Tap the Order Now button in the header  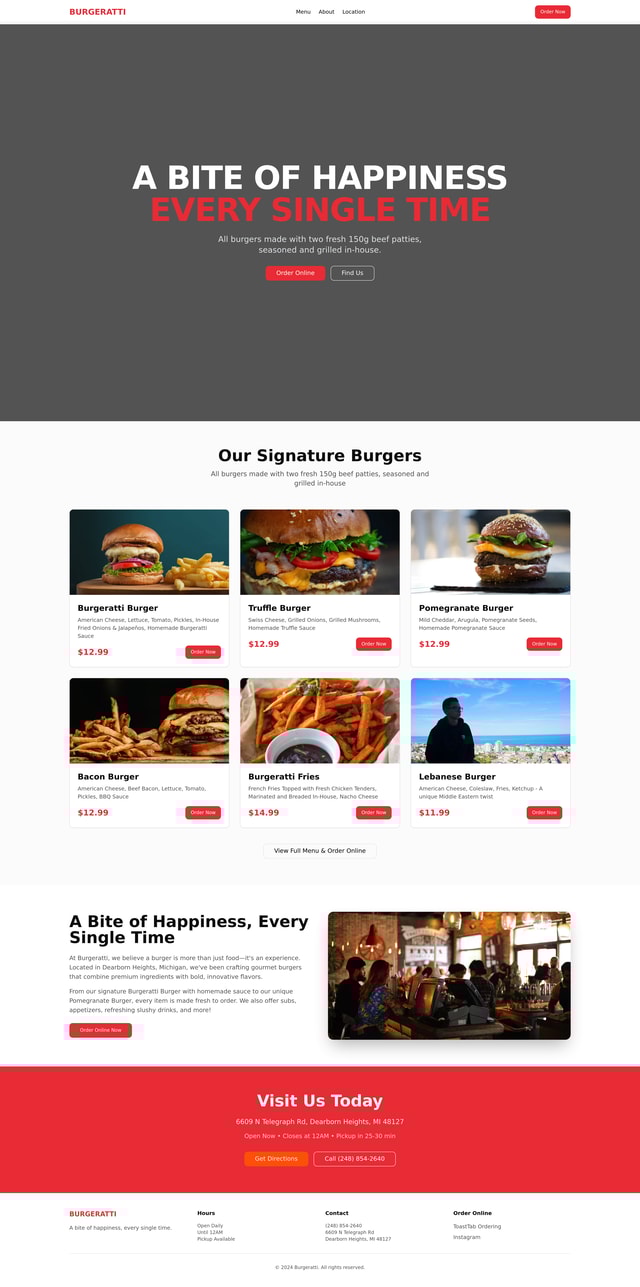[x=552, y=12]
